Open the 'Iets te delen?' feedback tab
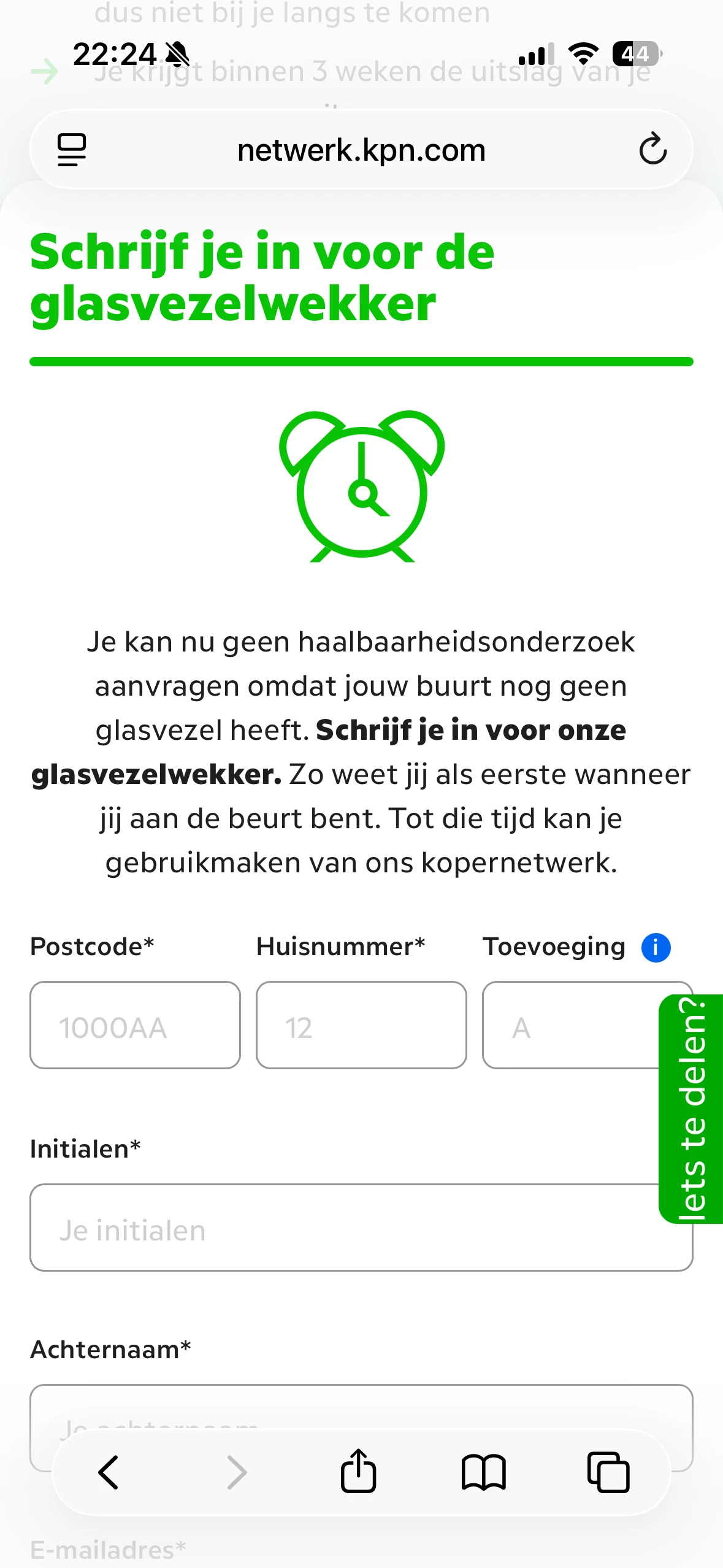This screenshot has width=723, height=1568. (x=691, y=1109)
